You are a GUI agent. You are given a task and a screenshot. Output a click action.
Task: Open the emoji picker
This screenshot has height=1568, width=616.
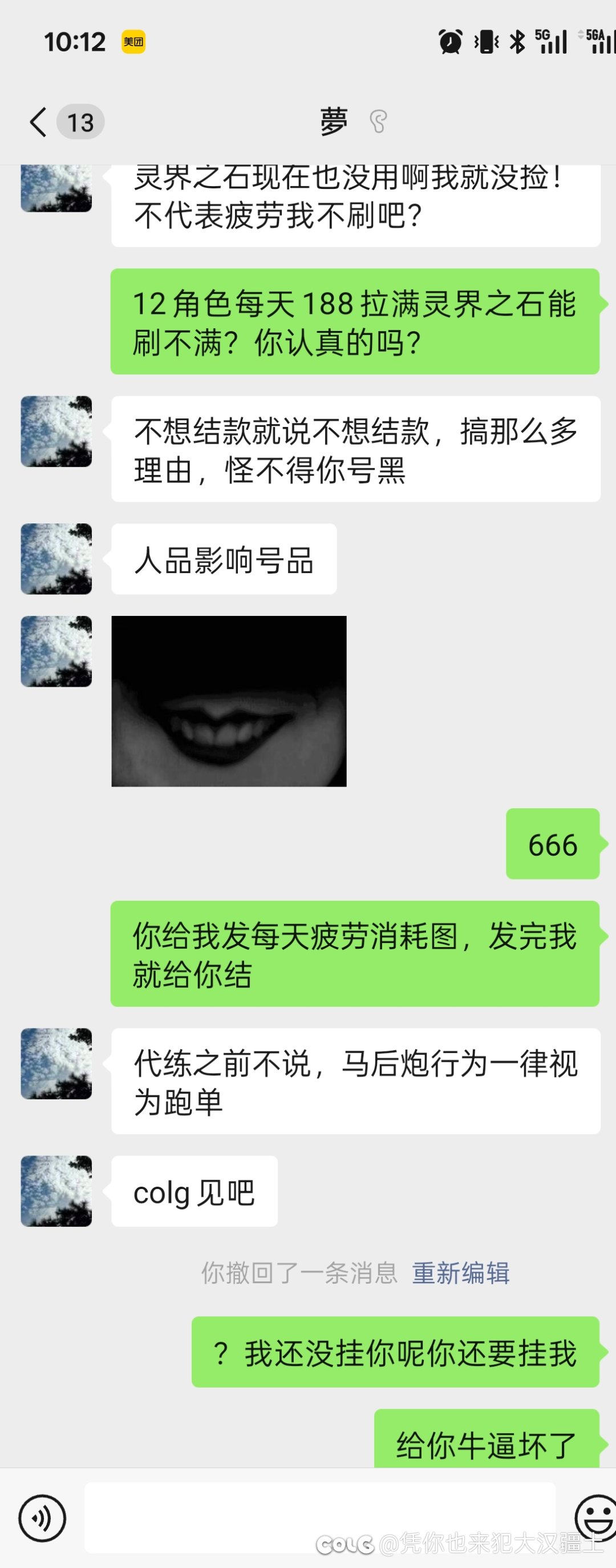pyautogui.click(x=596, y=1517)
